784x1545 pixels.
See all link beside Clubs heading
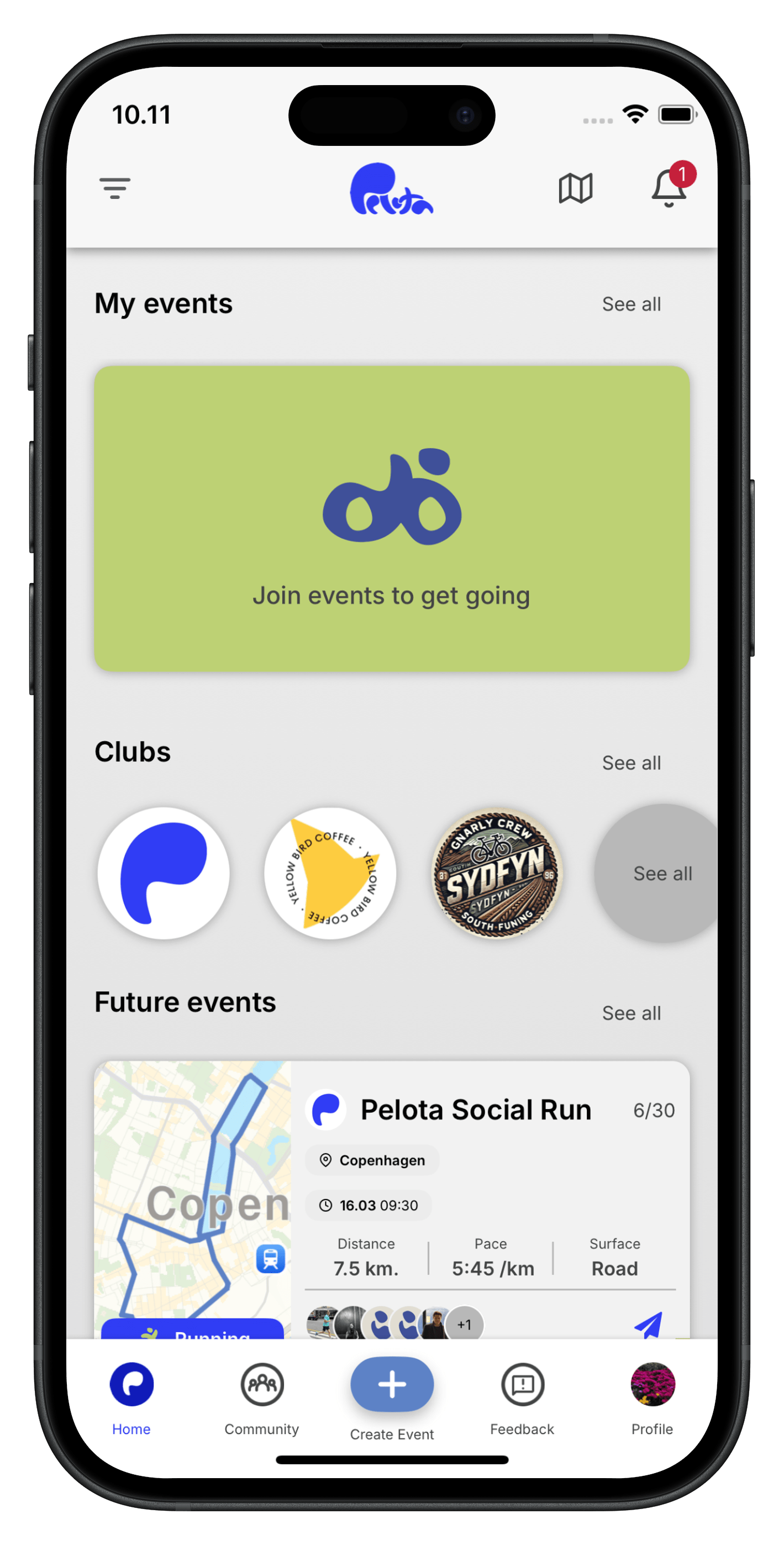click(x=631, y=763)
